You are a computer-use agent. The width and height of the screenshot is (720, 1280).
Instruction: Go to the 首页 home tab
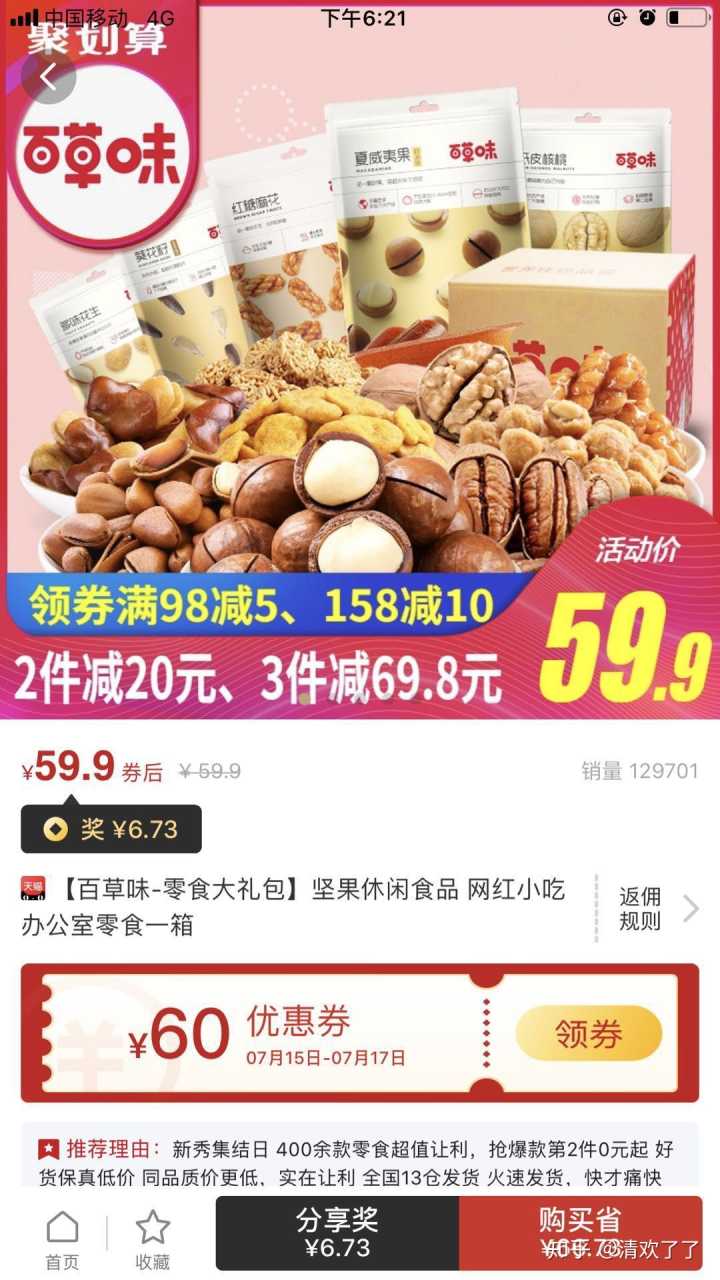coord(62,1238)
